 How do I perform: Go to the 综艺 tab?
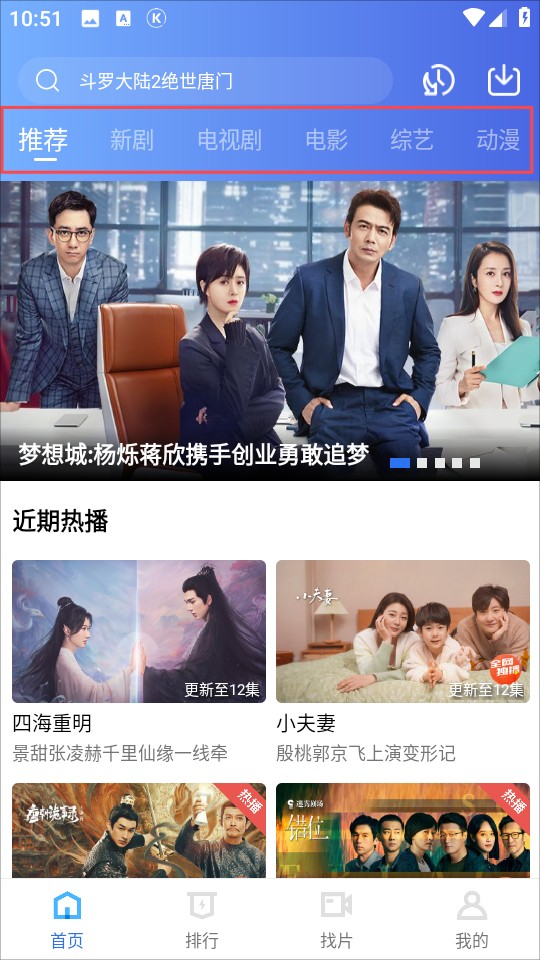[411, 140]
